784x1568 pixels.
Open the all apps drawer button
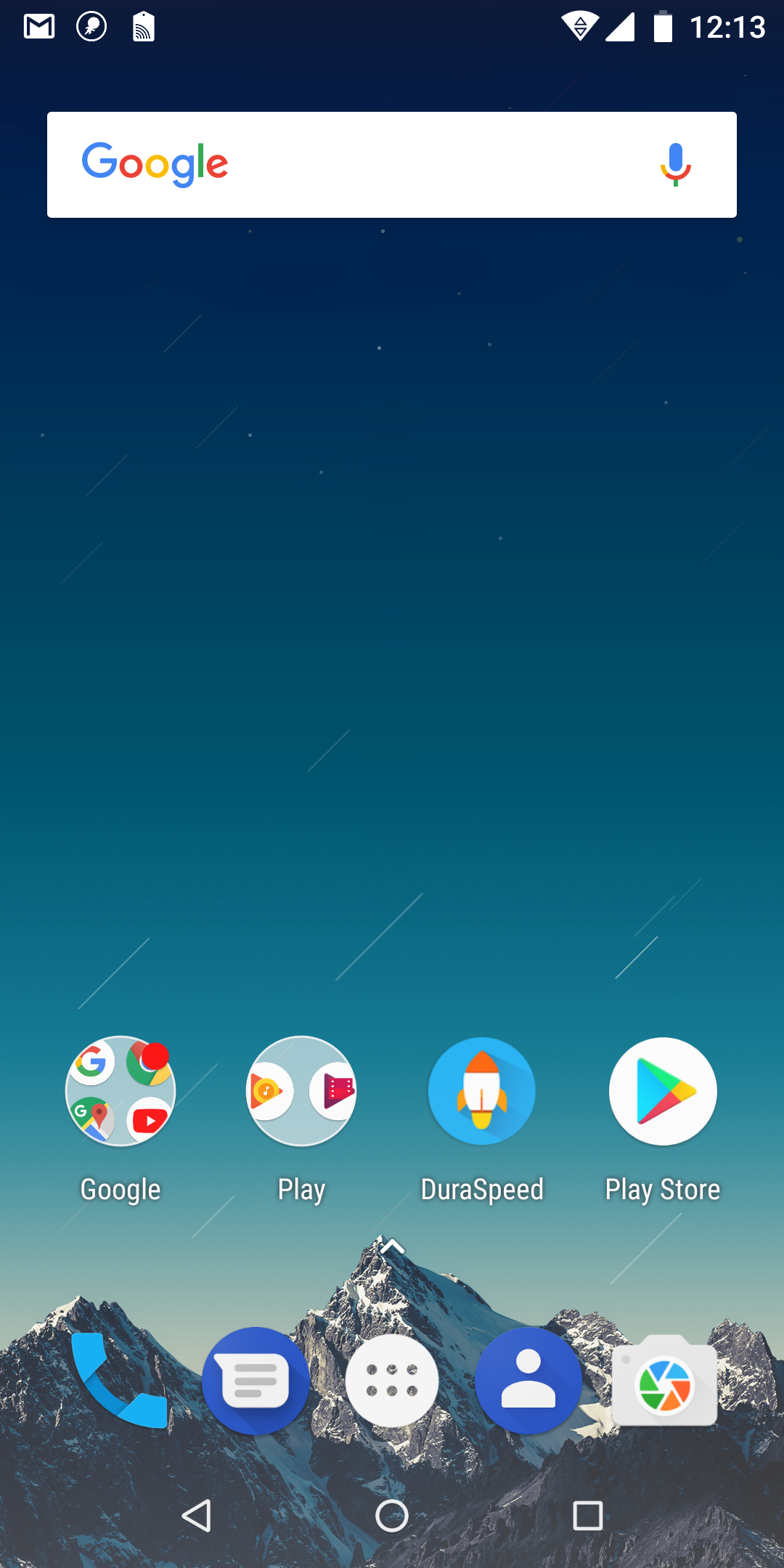point(392,1380)
